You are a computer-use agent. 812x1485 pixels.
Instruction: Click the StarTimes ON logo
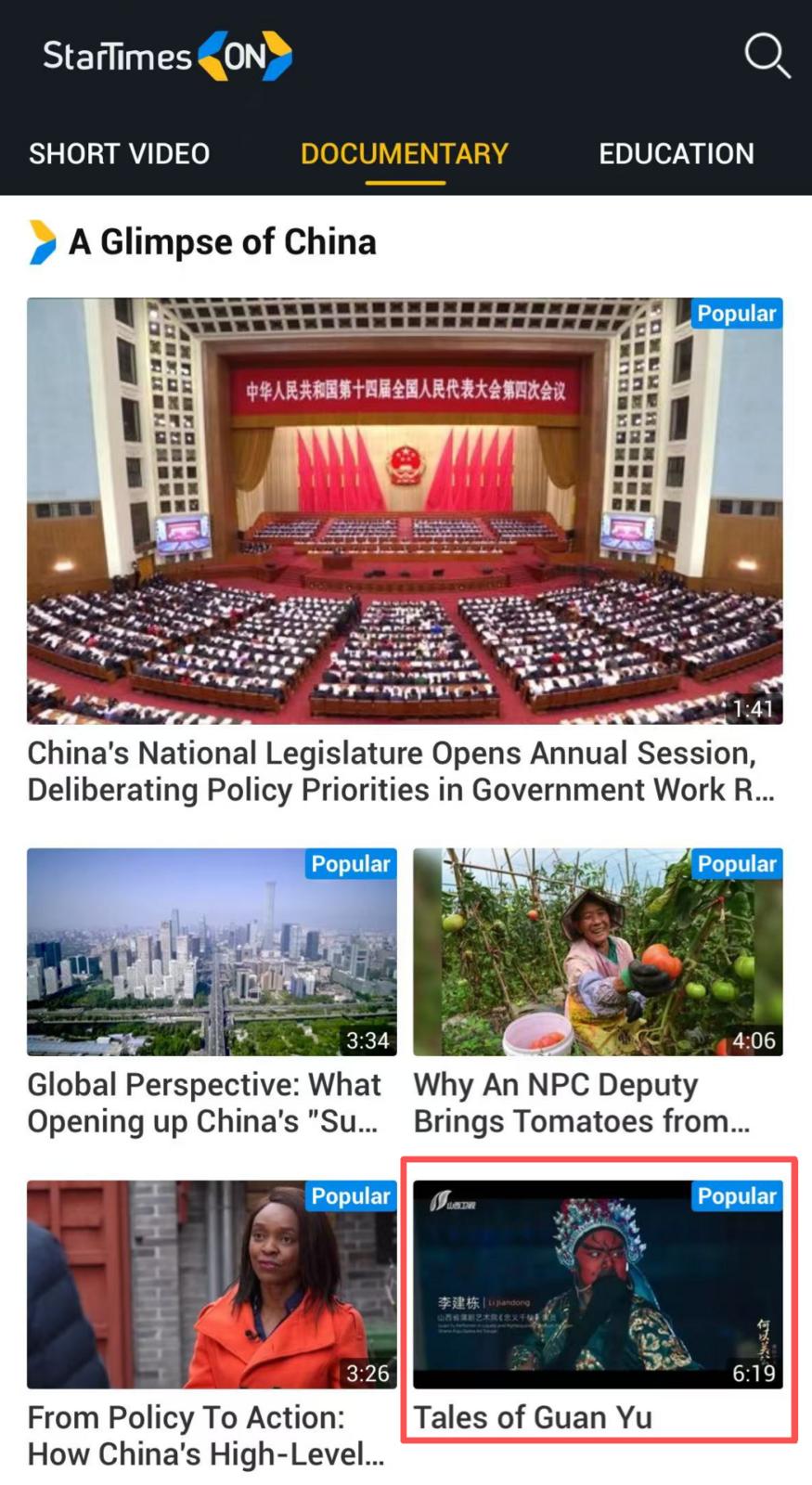tap(167, 56)
